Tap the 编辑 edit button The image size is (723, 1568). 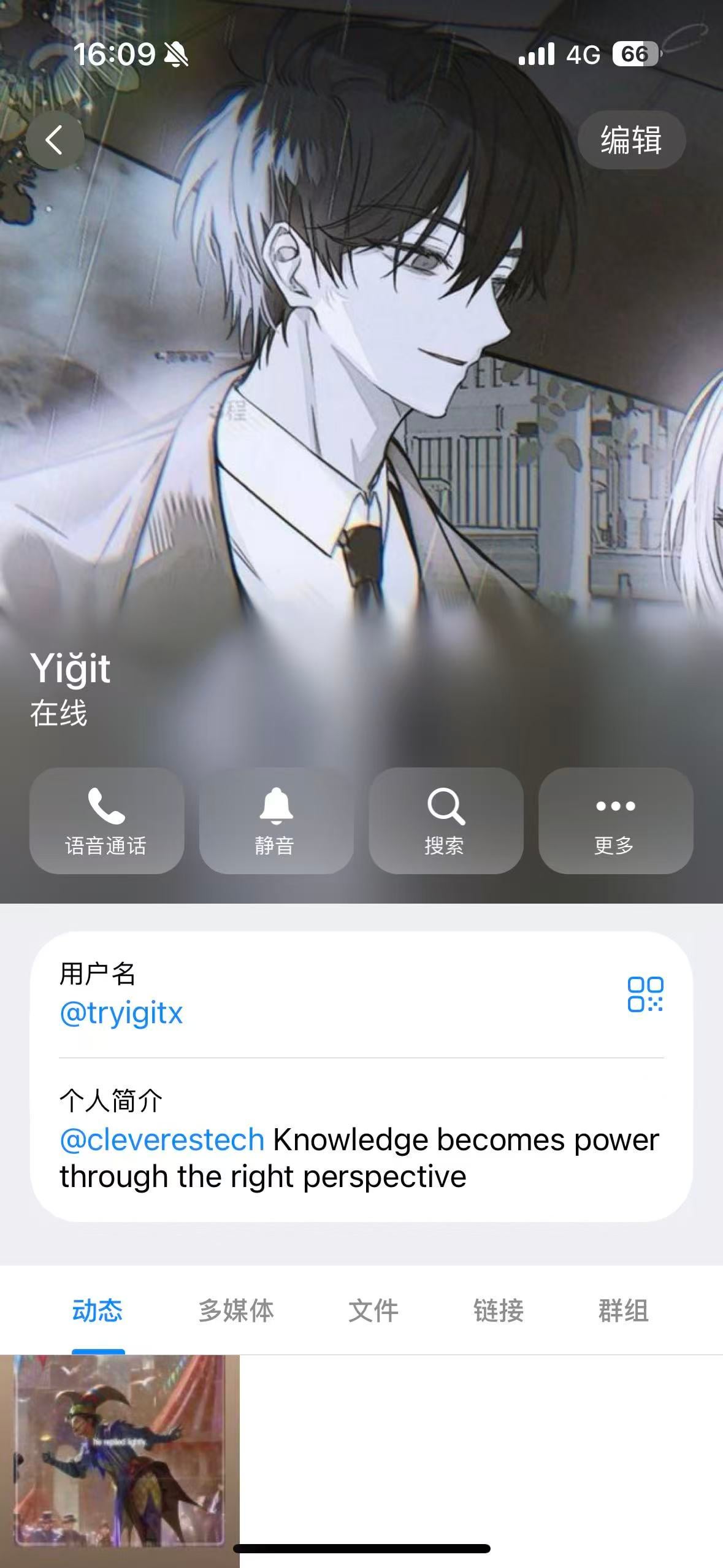pos(631,140)
